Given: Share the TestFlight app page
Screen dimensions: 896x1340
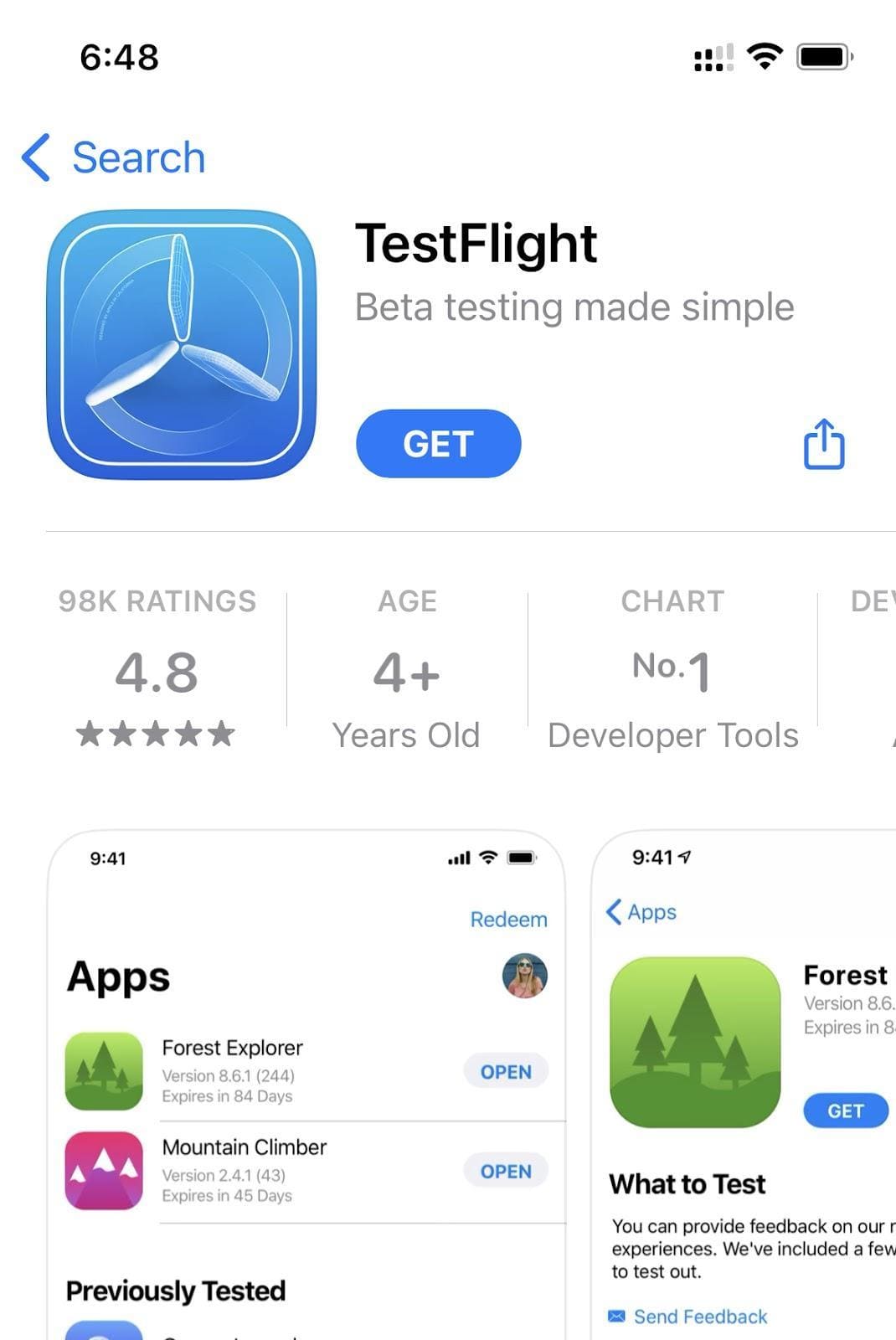Looking at the screenshot, I should (824, 444).
